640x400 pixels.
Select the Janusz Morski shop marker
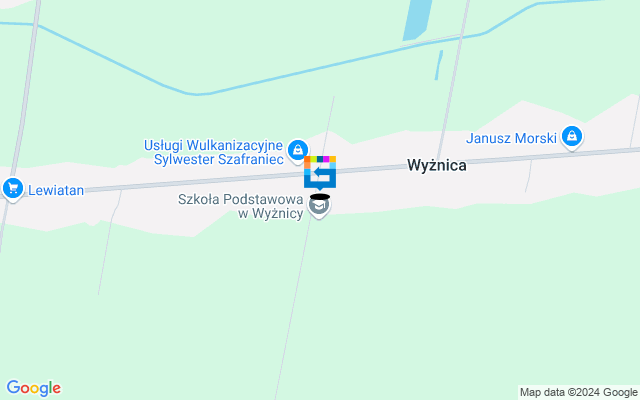tap(572, 136)
